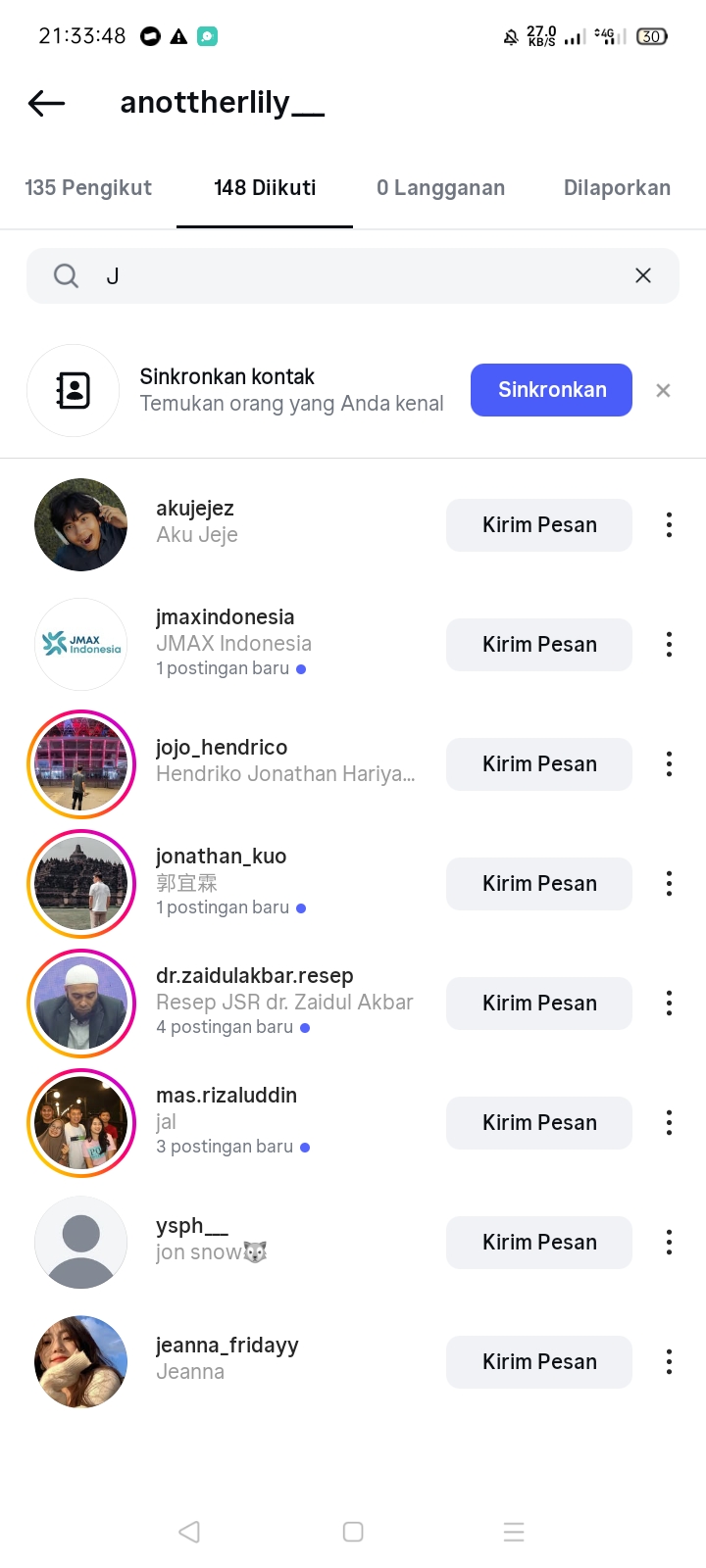Tap the system home button
This screenshot has height=1568, width=706.
pos(353,1532)
